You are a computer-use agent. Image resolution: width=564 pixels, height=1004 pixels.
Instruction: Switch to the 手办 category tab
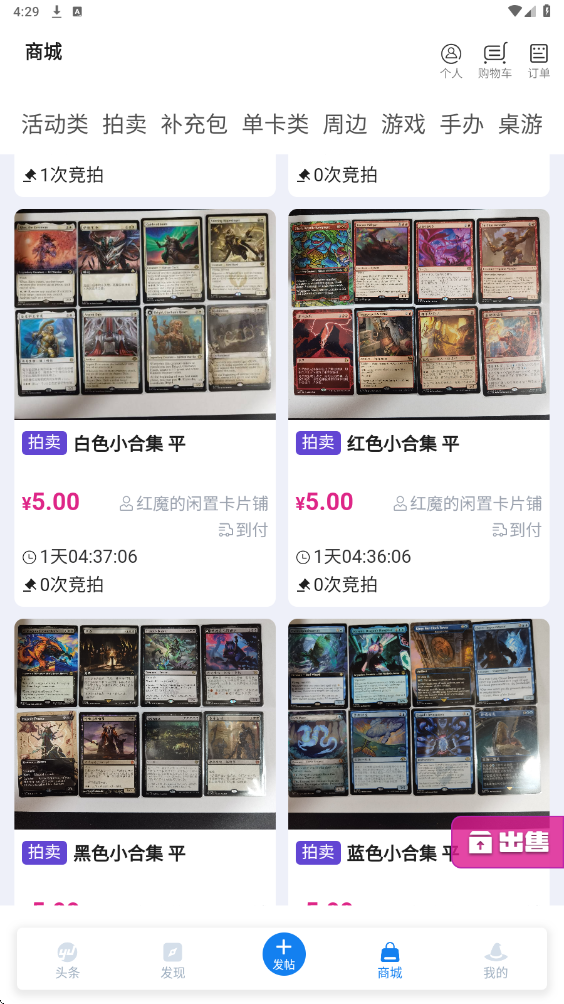tap(462, 124)
